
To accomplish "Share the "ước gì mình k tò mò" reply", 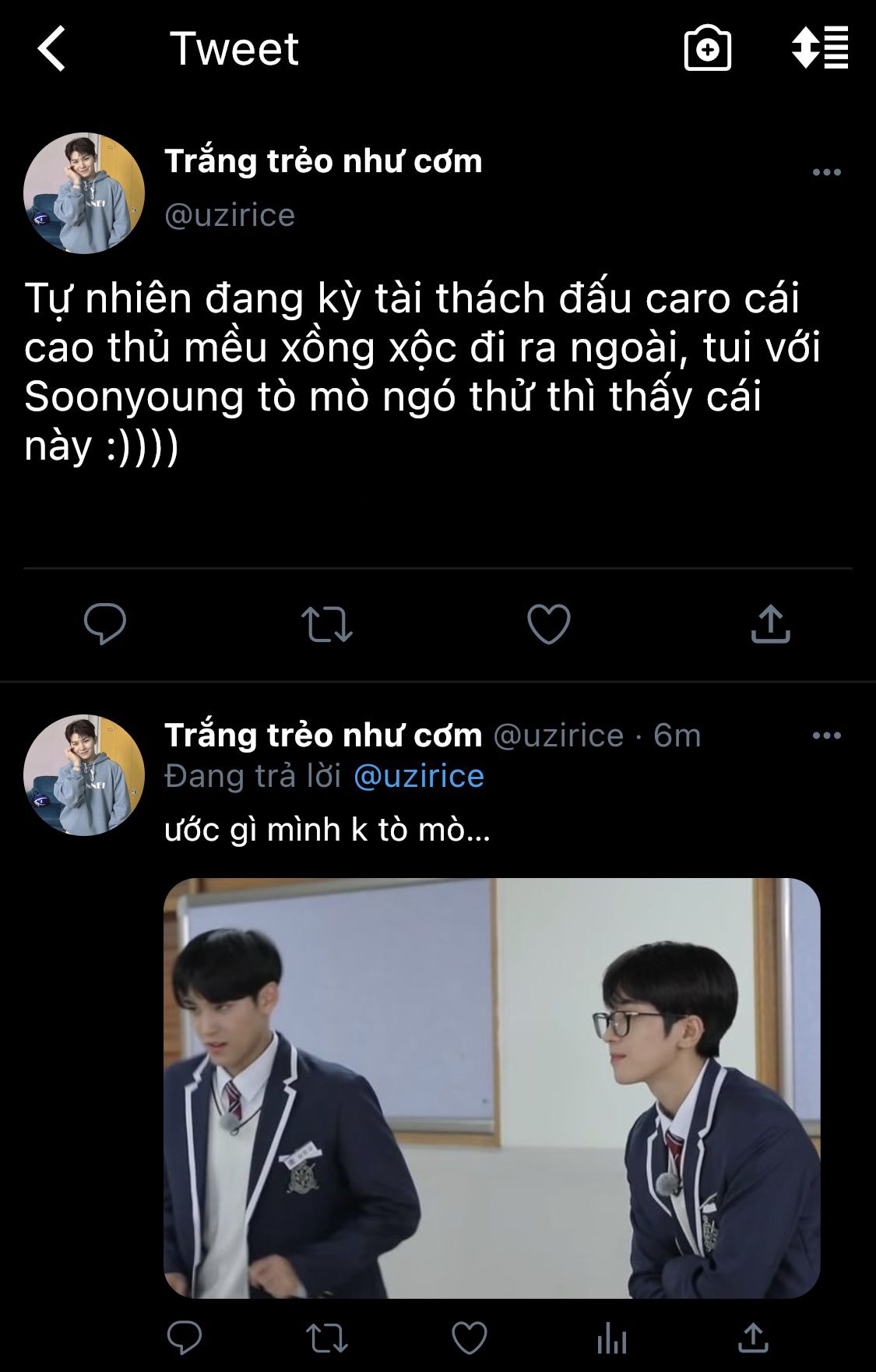I will coord(753,1338).
